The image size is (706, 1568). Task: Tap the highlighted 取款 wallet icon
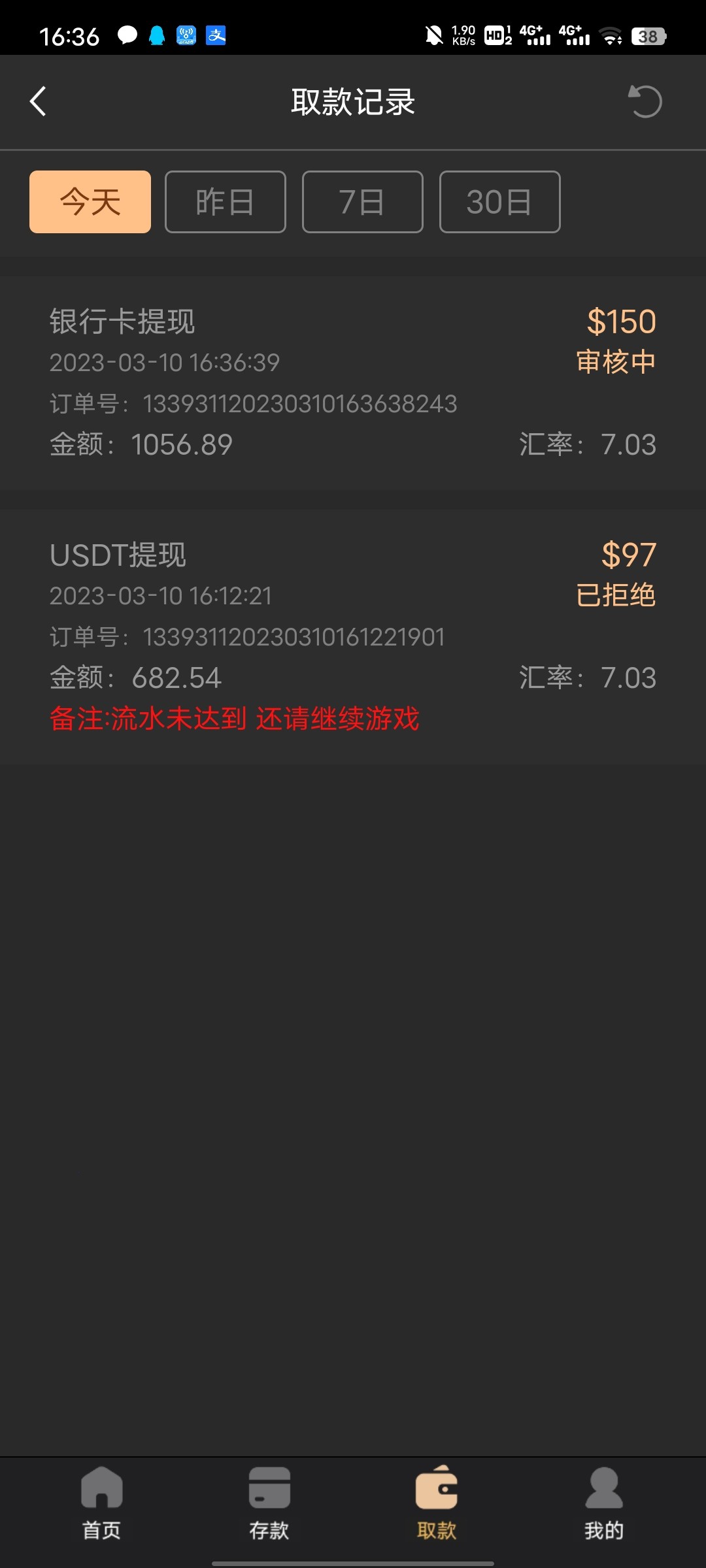[x=437, y=1493]
